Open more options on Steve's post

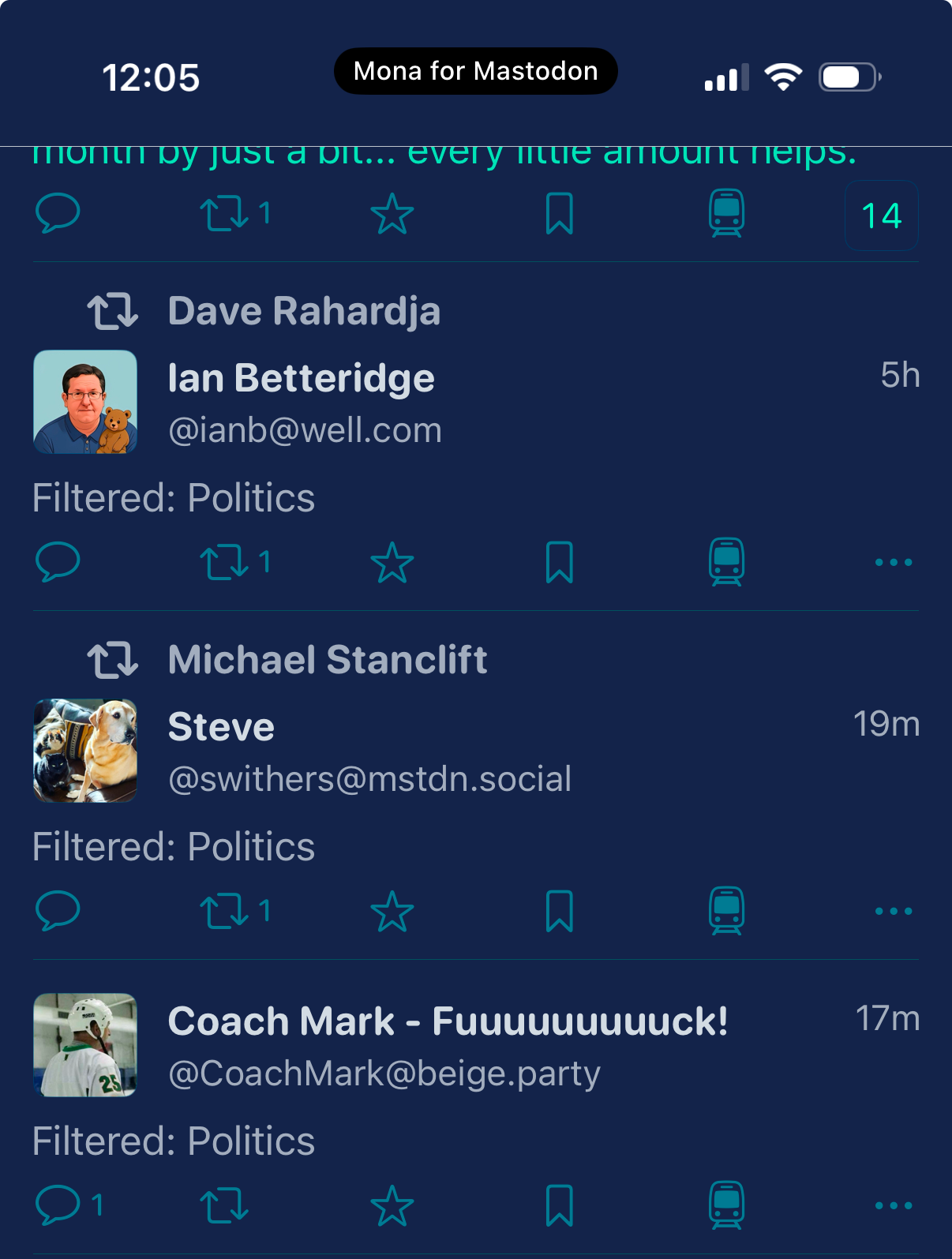893,912
